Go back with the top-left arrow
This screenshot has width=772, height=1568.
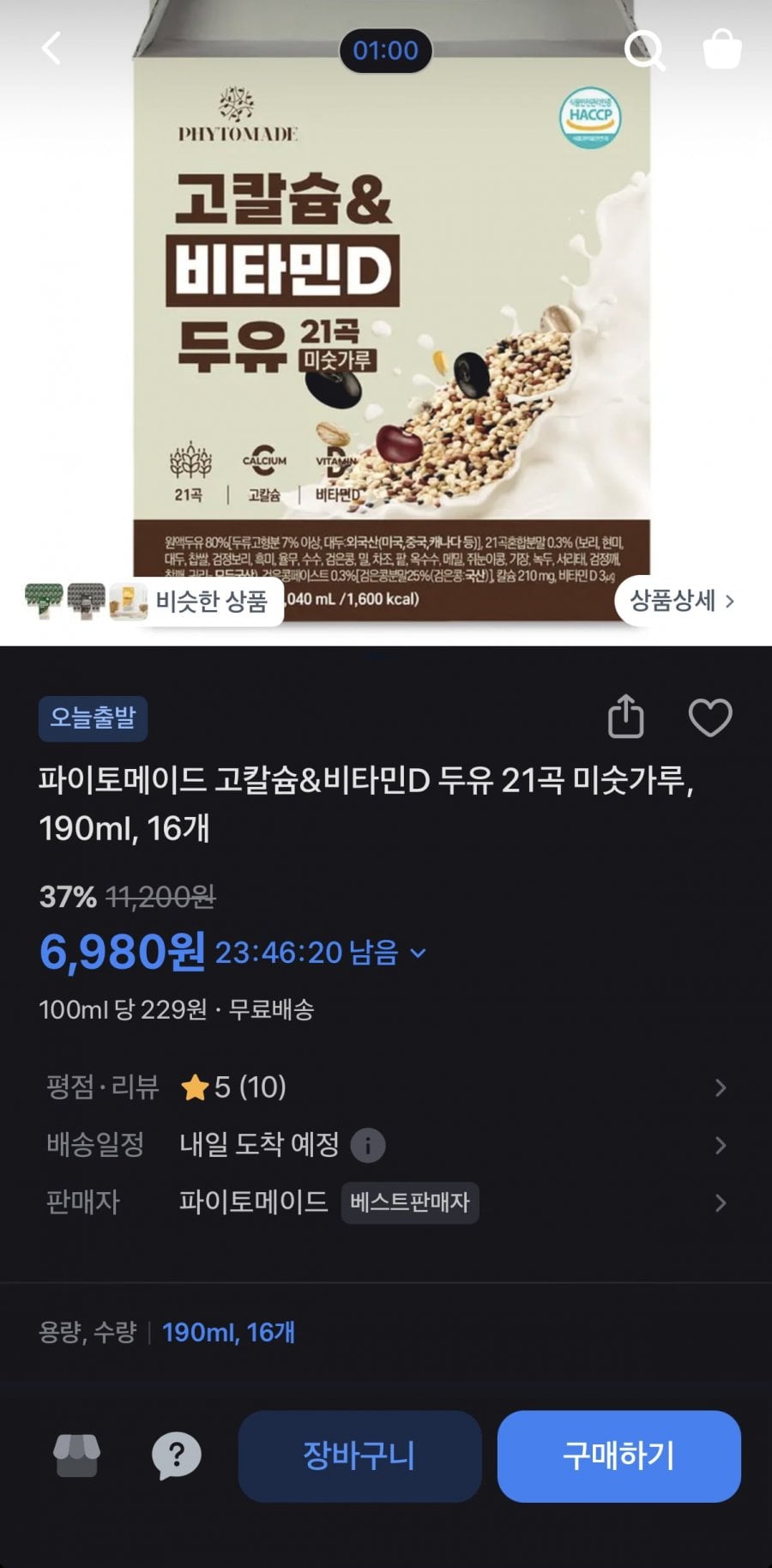coord(51,49)
